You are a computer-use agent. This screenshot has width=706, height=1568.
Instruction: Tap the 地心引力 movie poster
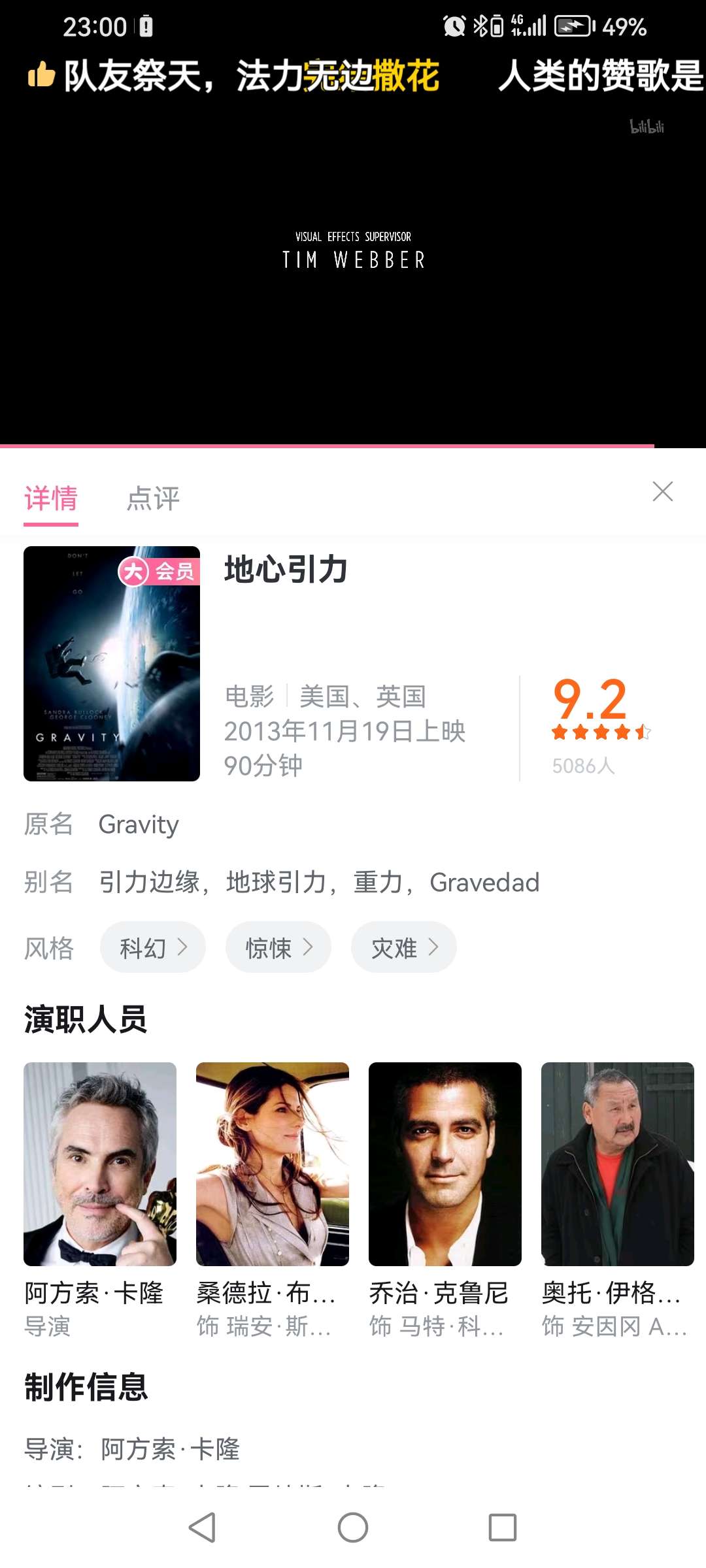pyautogui.click(x=112, y=664)
